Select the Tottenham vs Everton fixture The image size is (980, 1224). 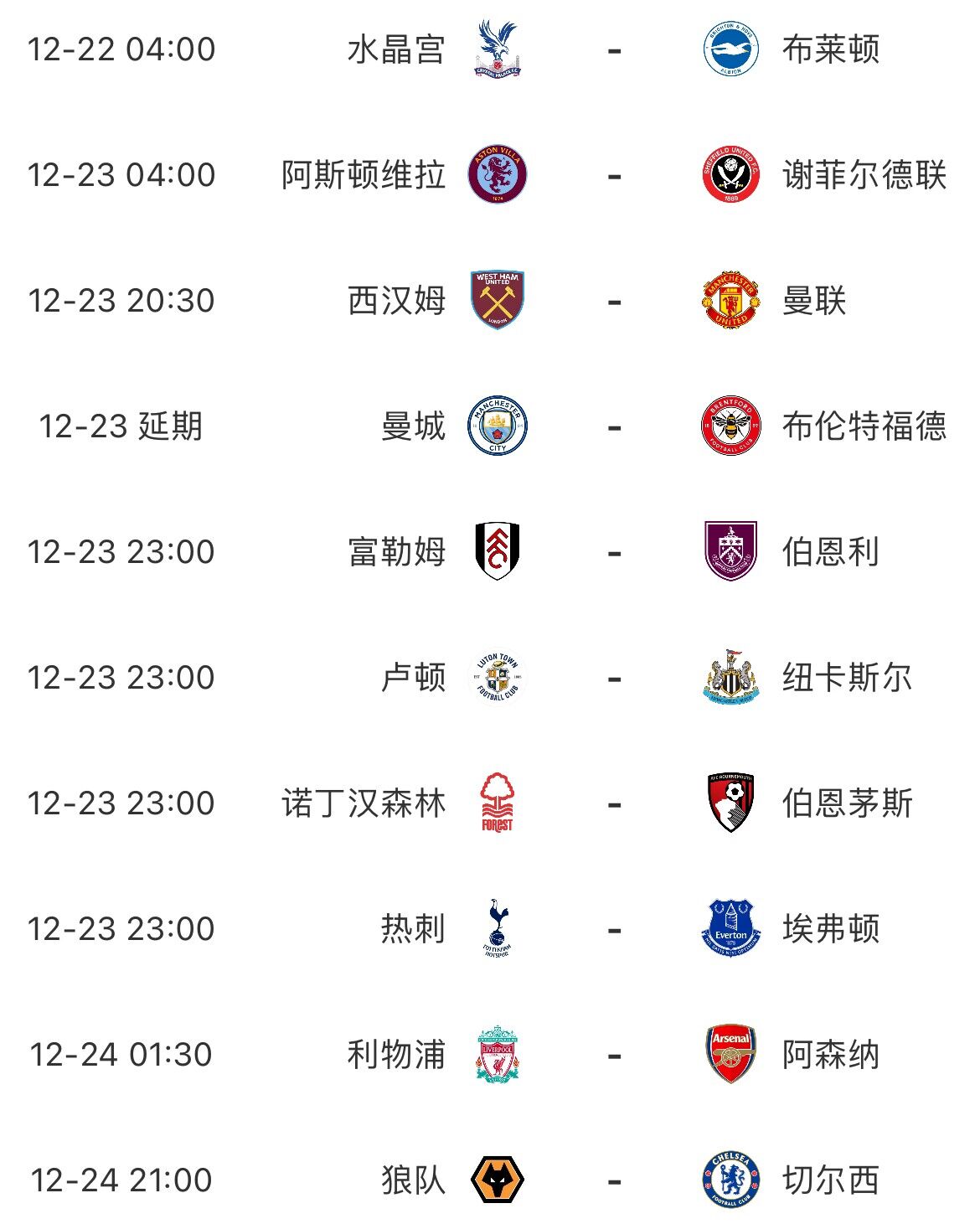[x=614, y=930]
